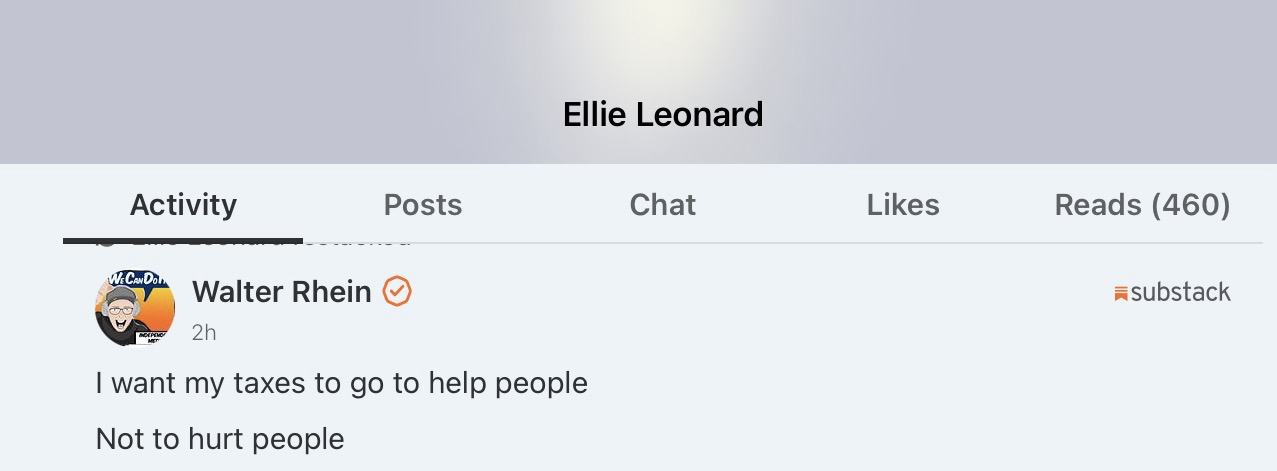Go to the Chat tab
This screenshot has height=471, width=1277.
pos(662,205)
